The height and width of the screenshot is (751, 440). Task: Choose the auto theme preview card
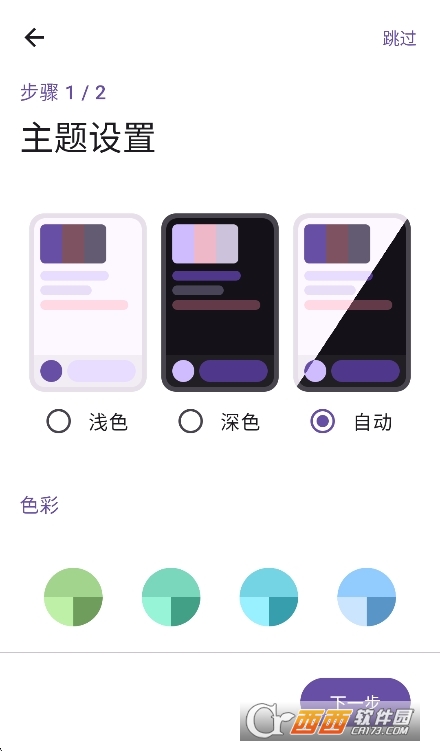click(352, 302)
